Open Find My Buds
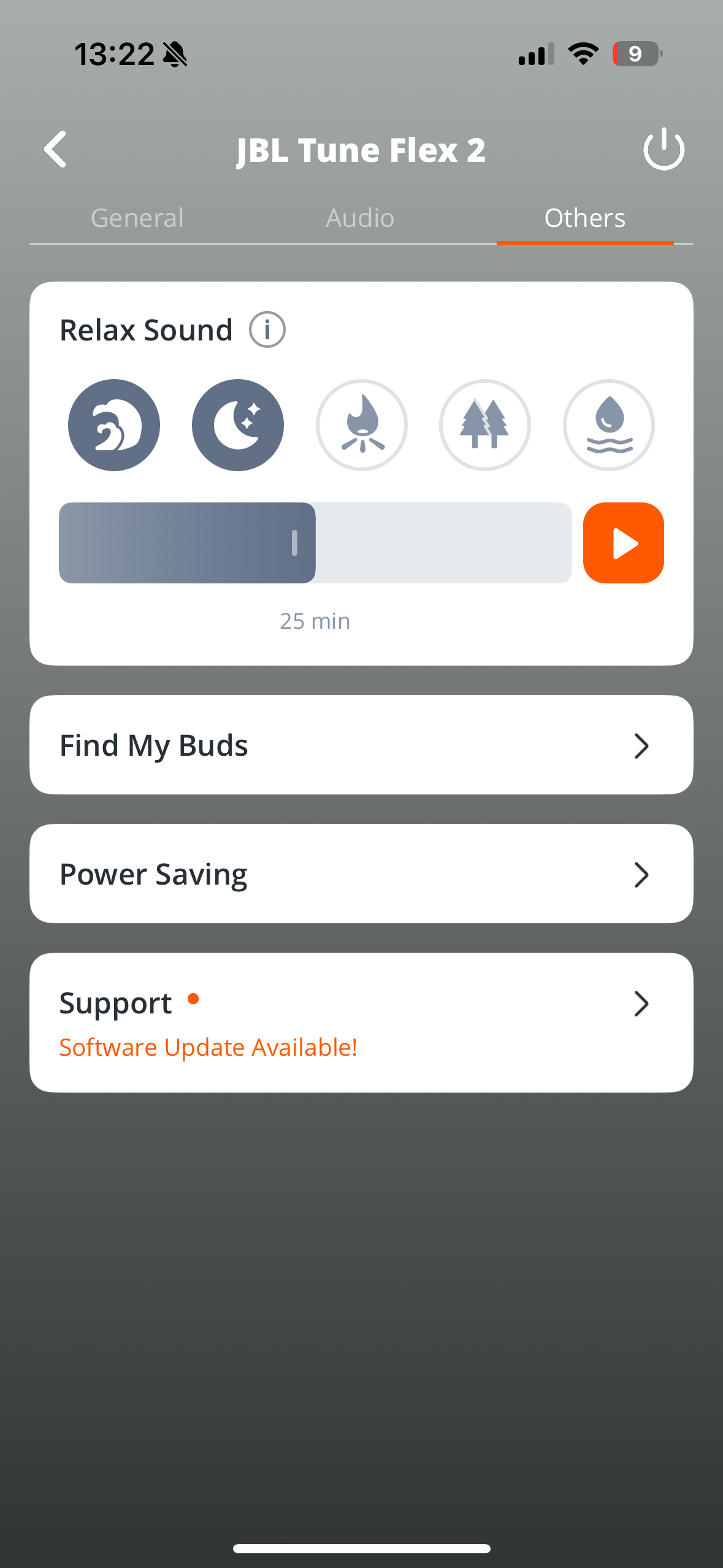The width and height of the screenshot is (723, 1568). [x=361, y=745]
